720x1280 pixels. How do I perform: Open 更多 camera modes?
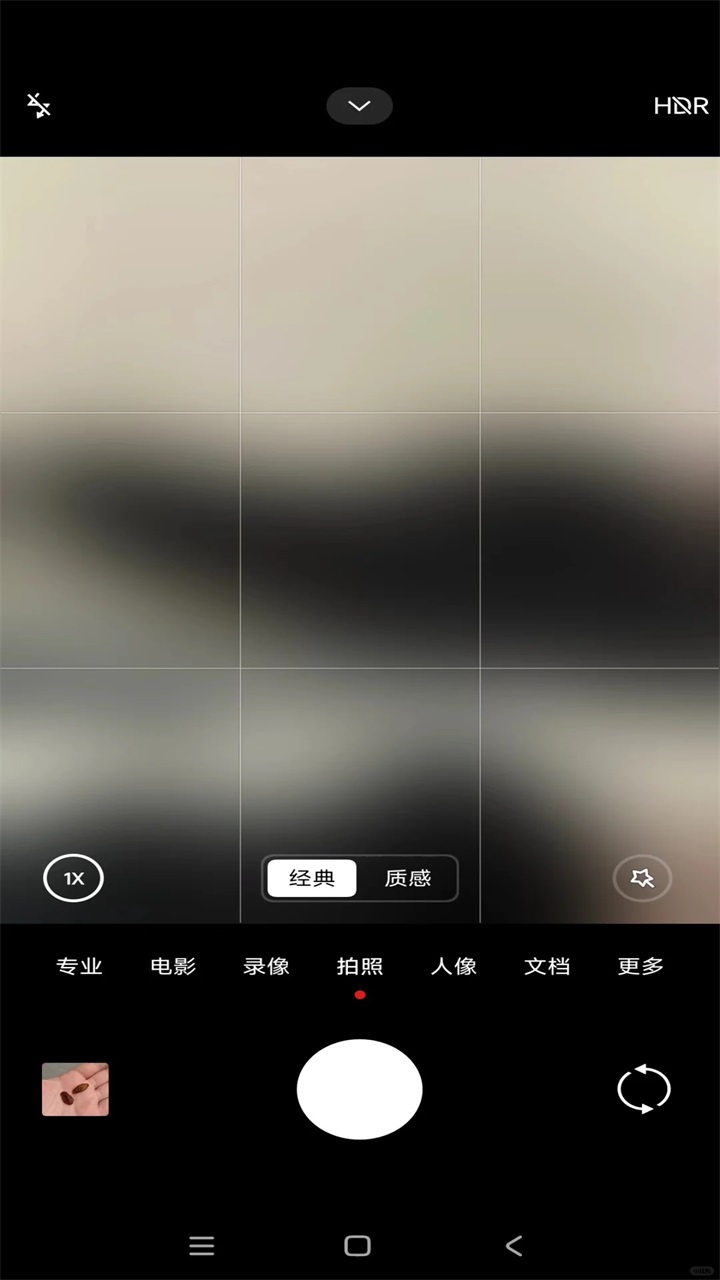[641, 966]
